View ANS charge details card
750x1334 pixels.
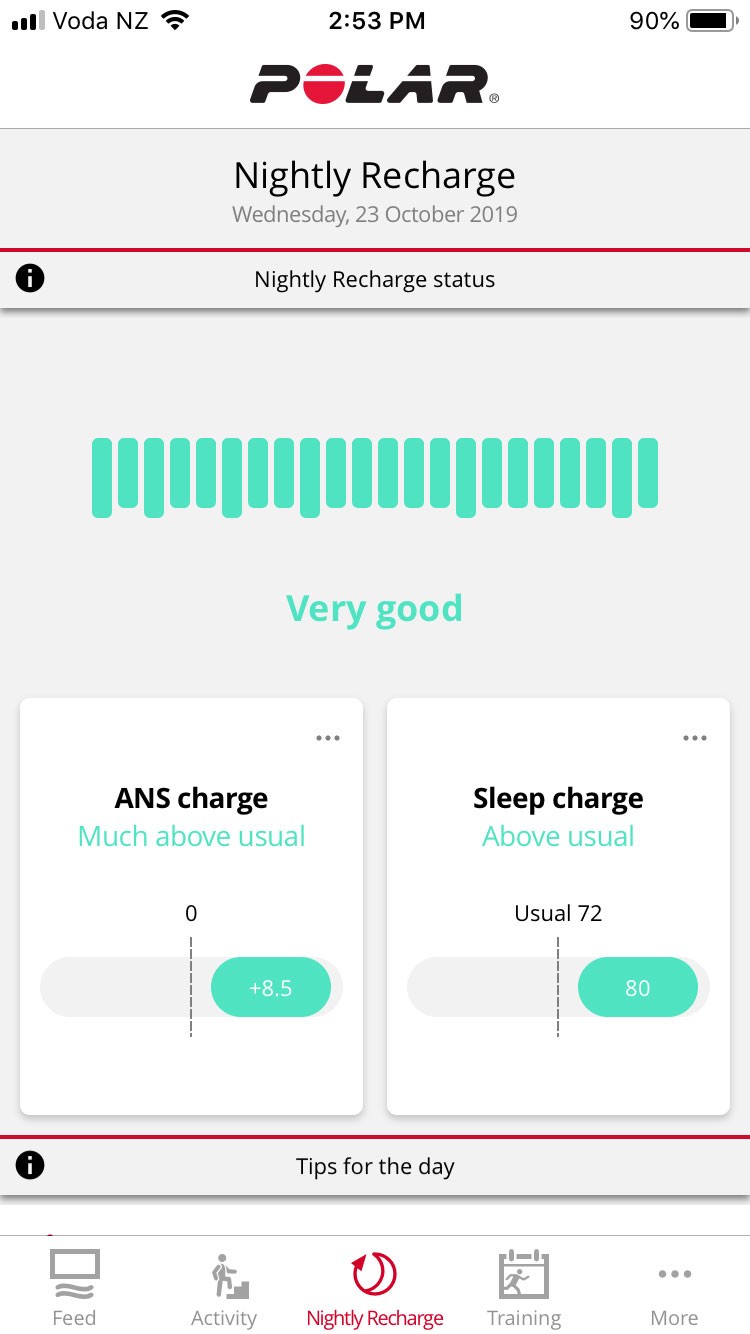pyautogui.click(x=191, y=905)
